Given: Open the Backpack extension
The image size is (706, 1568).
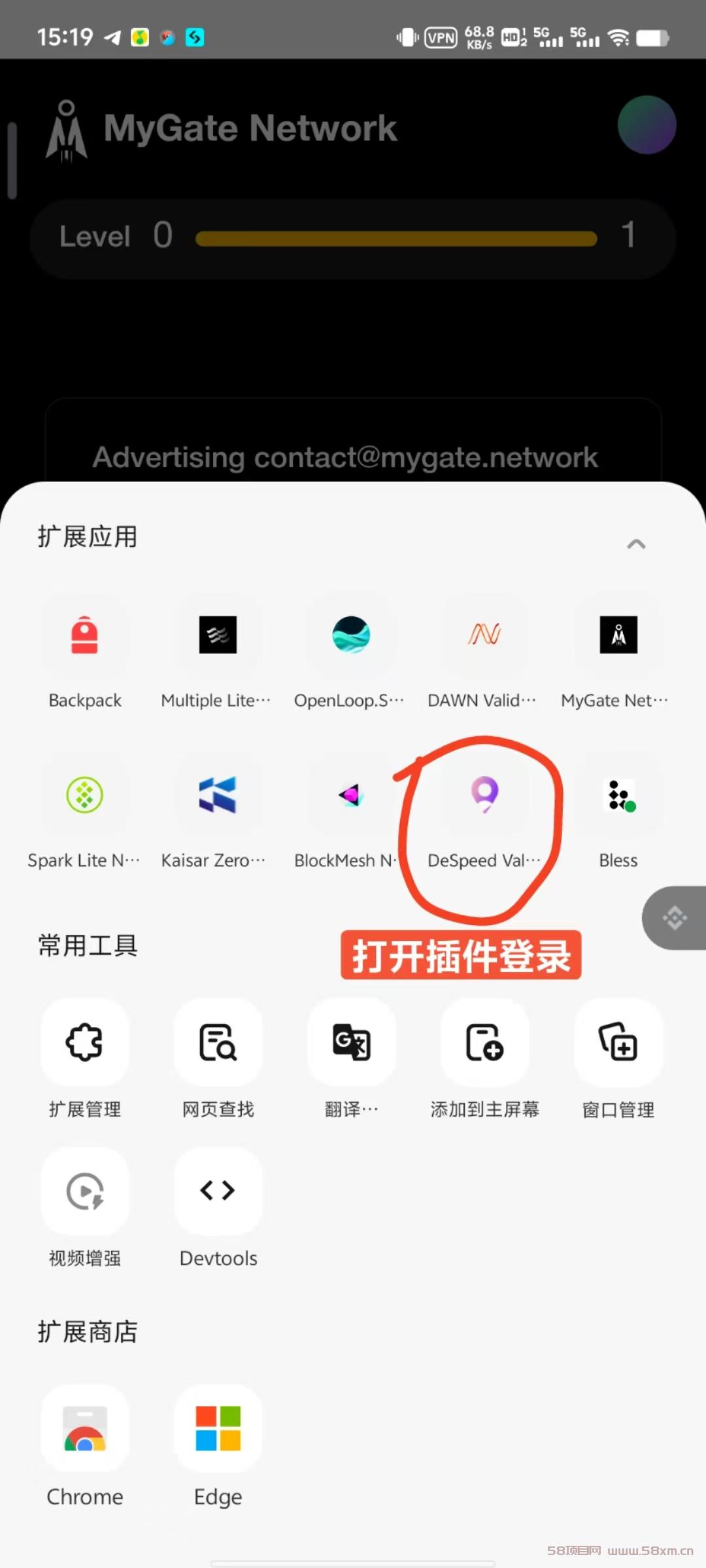Looking at the screenshot, I should (x=85, y=636).
